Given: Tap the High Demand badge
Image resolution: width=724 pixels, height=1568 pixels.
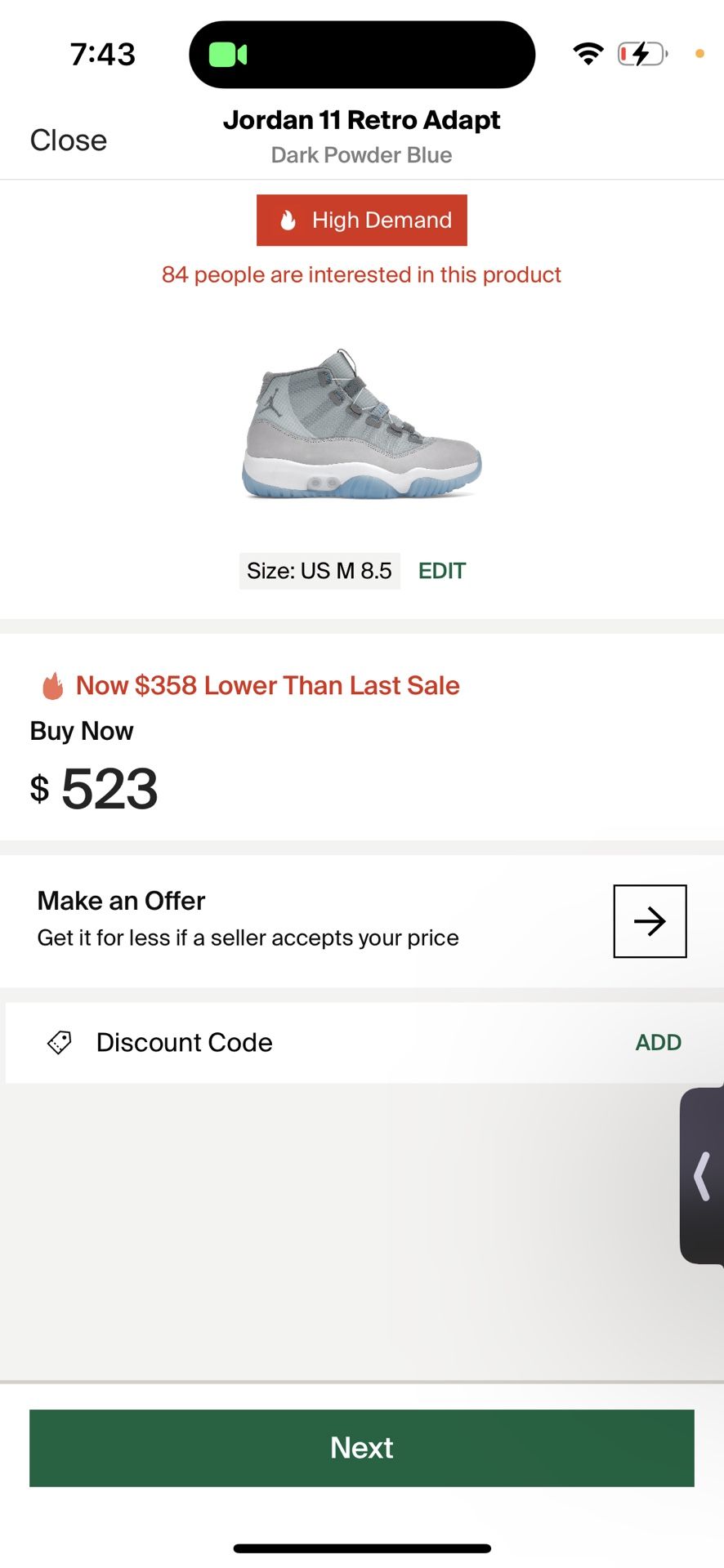Looking at the screenshot, I should (x=361, y=220).
